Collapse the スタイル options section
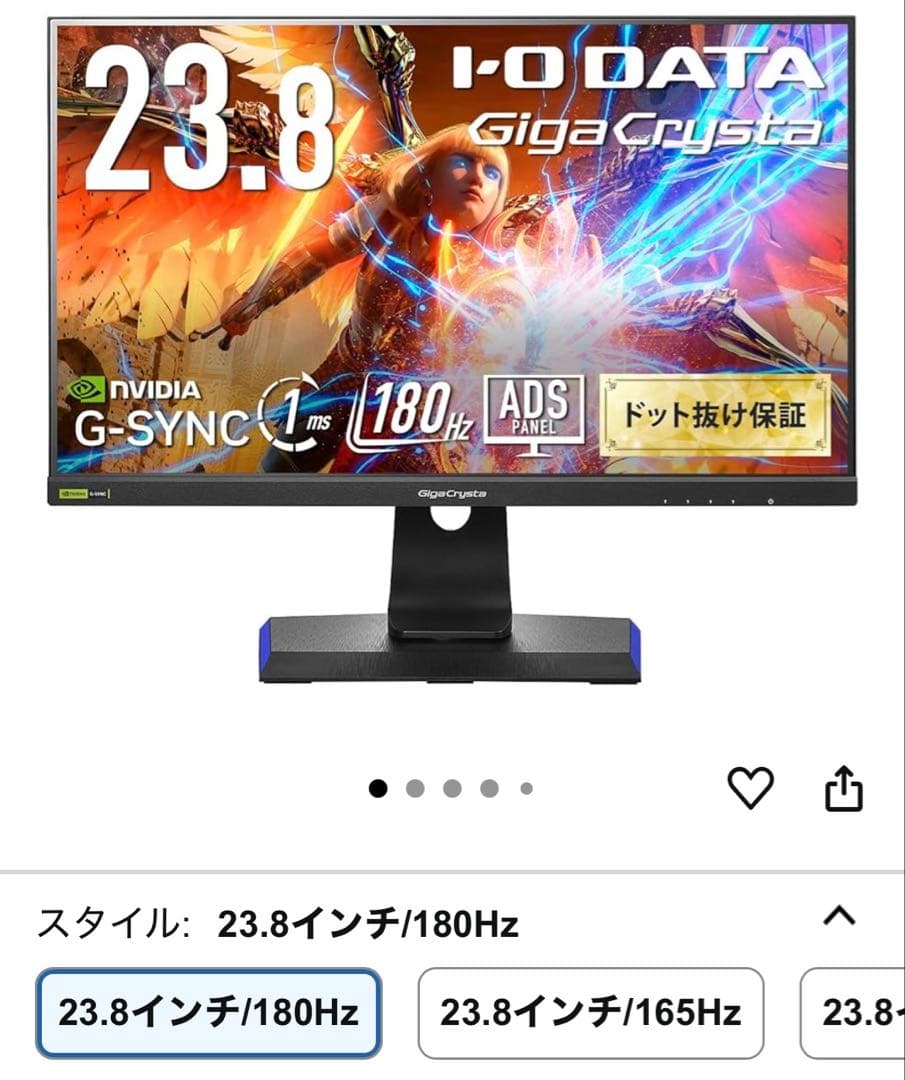 (x=838, y=917)
